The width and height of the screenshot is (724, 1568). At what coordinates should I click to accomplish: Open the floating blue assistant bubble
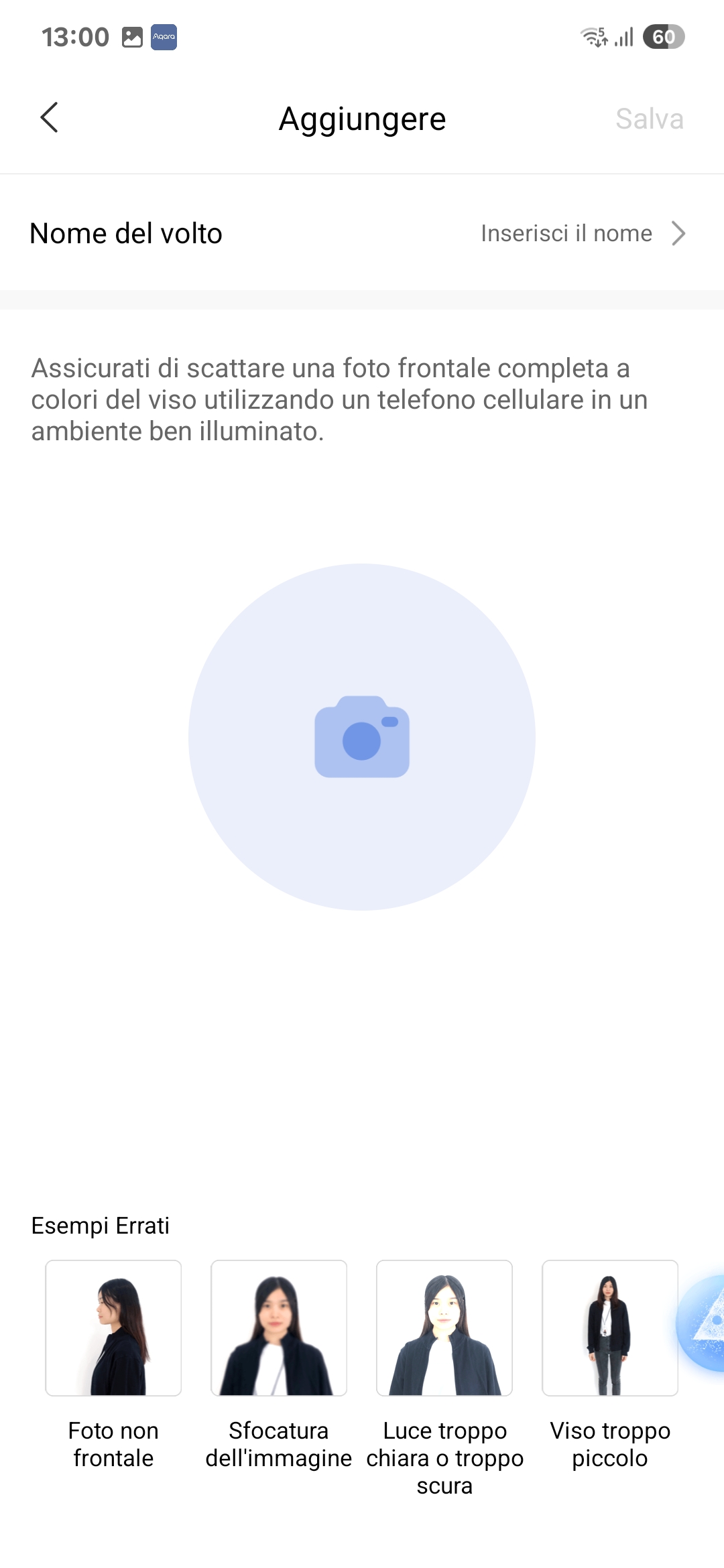(x=705, y=1323)
